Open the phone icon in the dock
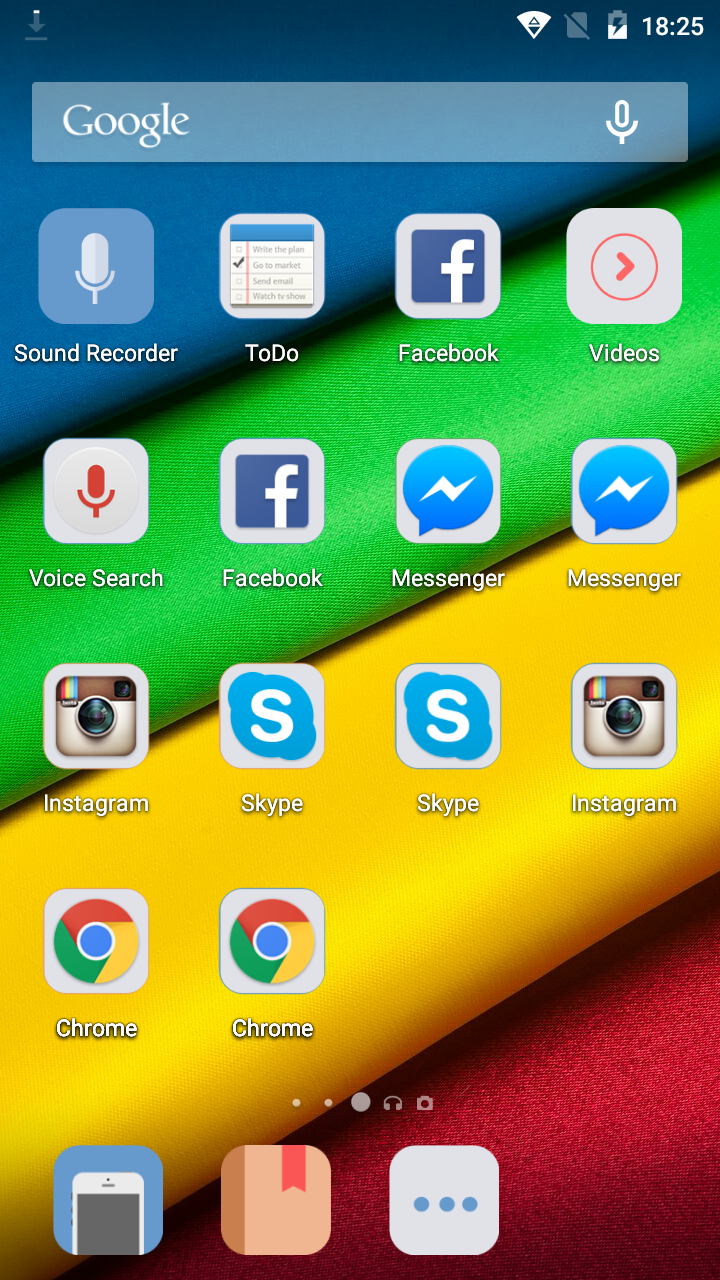Image resolution: width=720 pixels, height=1280 pixels. pos(108,1200)
